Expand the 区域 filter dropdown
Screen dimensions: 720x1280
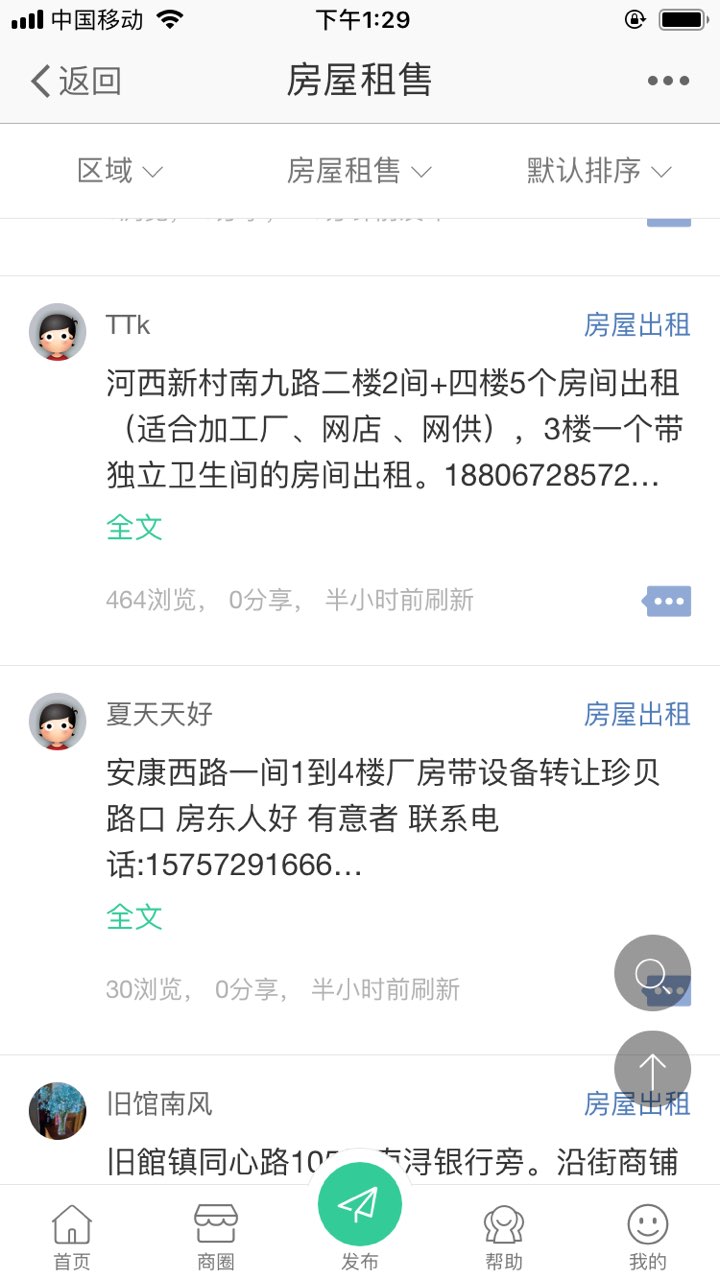[x=119, y=171]
